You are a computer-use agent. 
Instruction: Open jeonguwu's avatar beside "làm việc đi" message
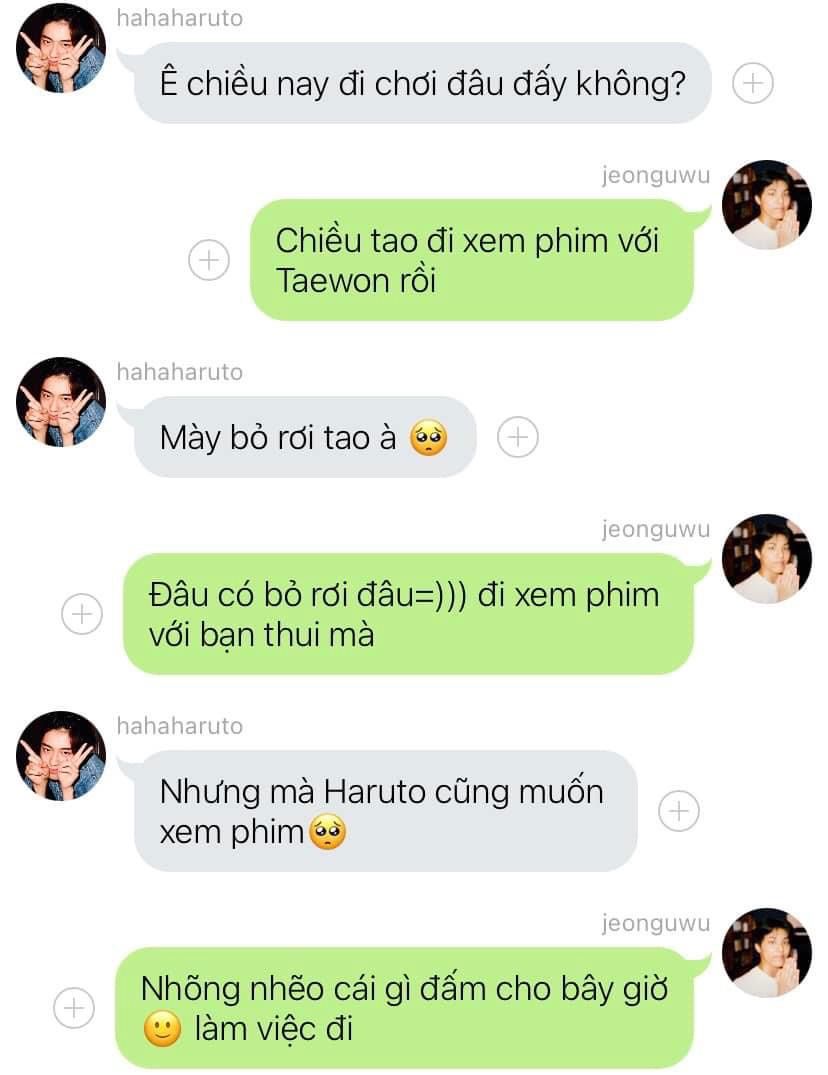tap(767, 953)
